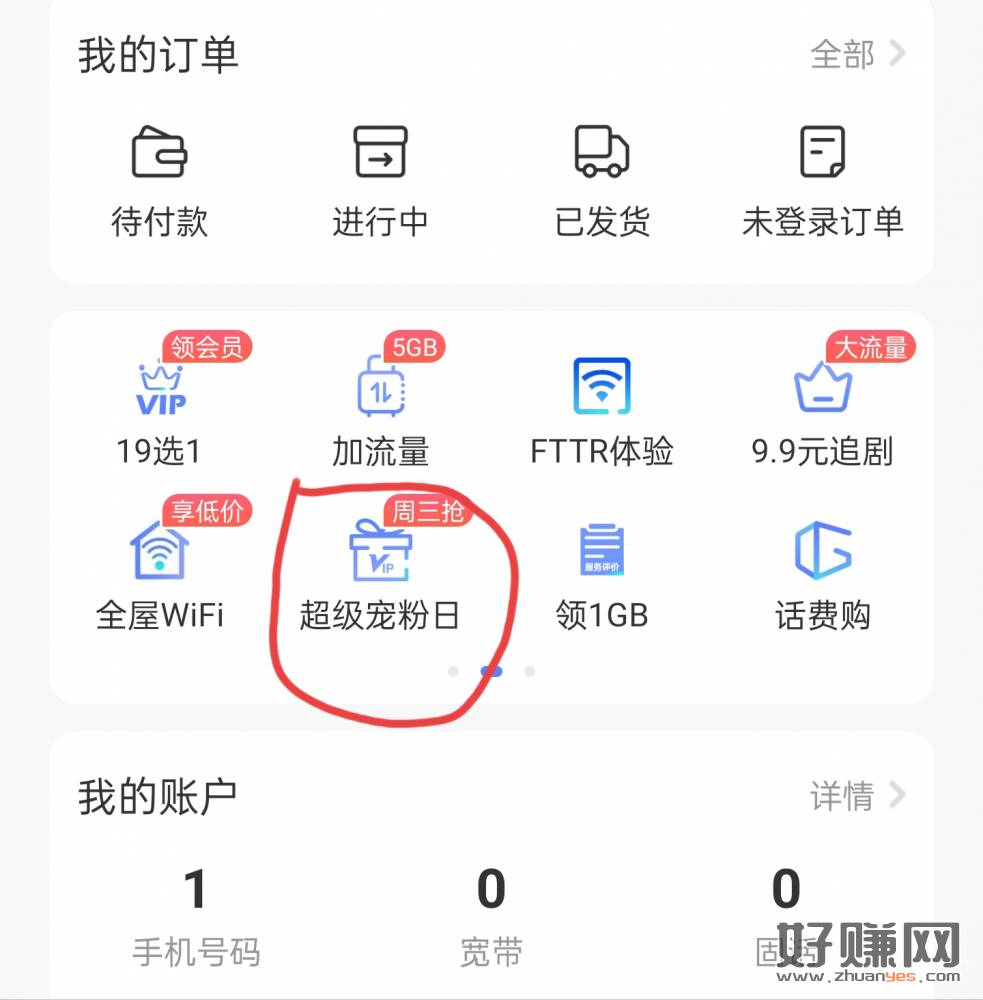Open FTTR体验

click(x=602, y=410)
